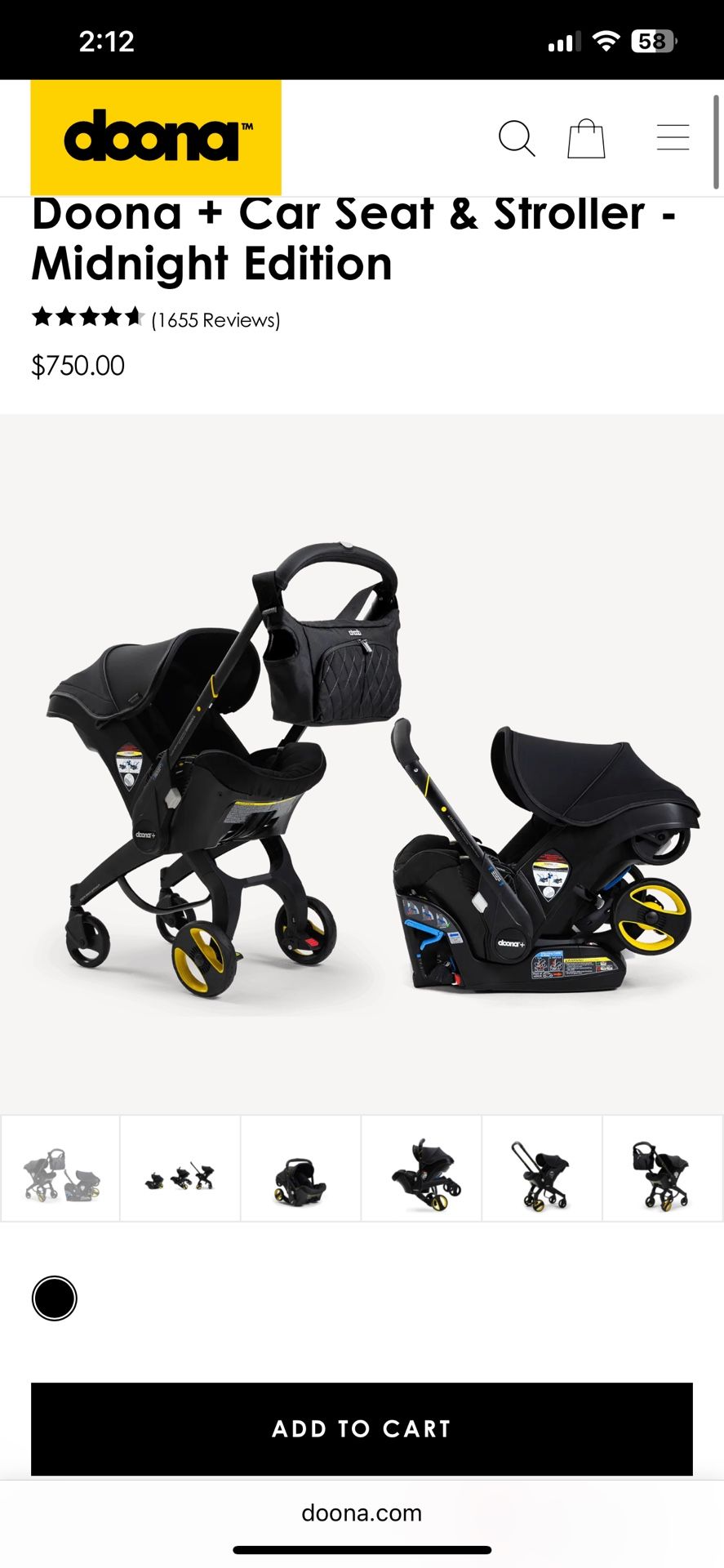This screenshot has width=724, height=1568.
Task: Select the first gallery thumbnail
Action: coord(60,1169)
